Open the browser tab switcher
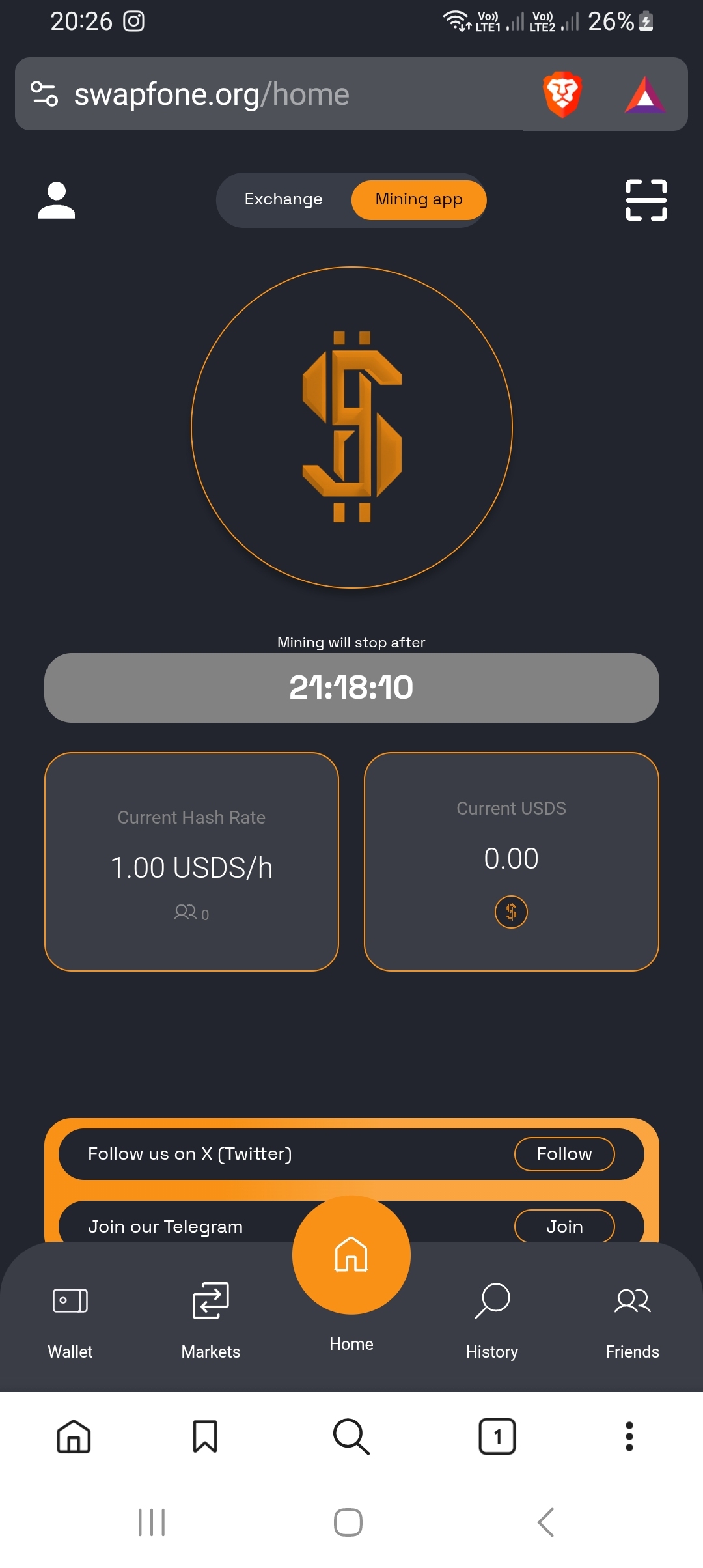 point(497,1436)
